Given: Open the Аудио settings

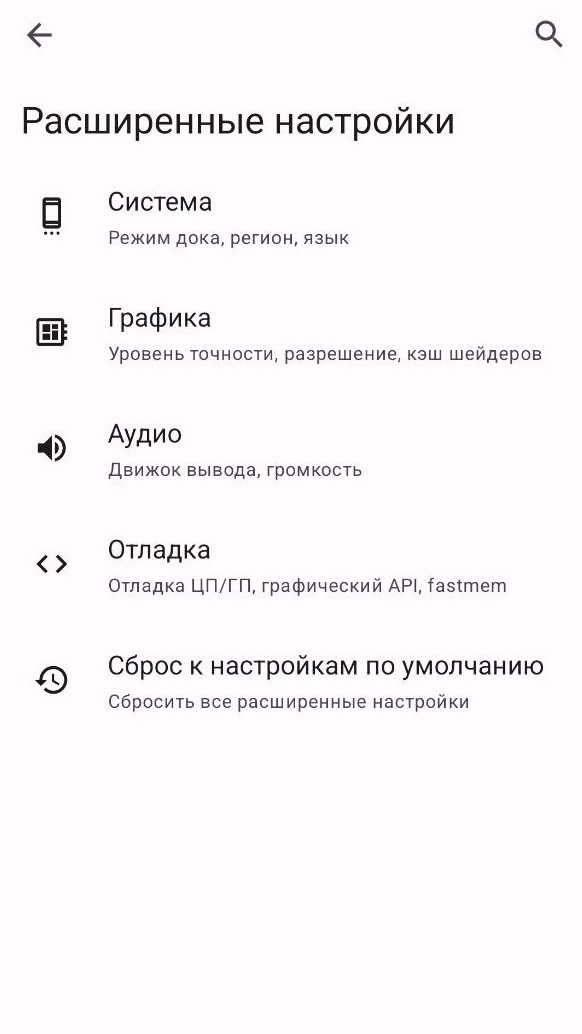Looking at the screenshot, I should [291, 450].
